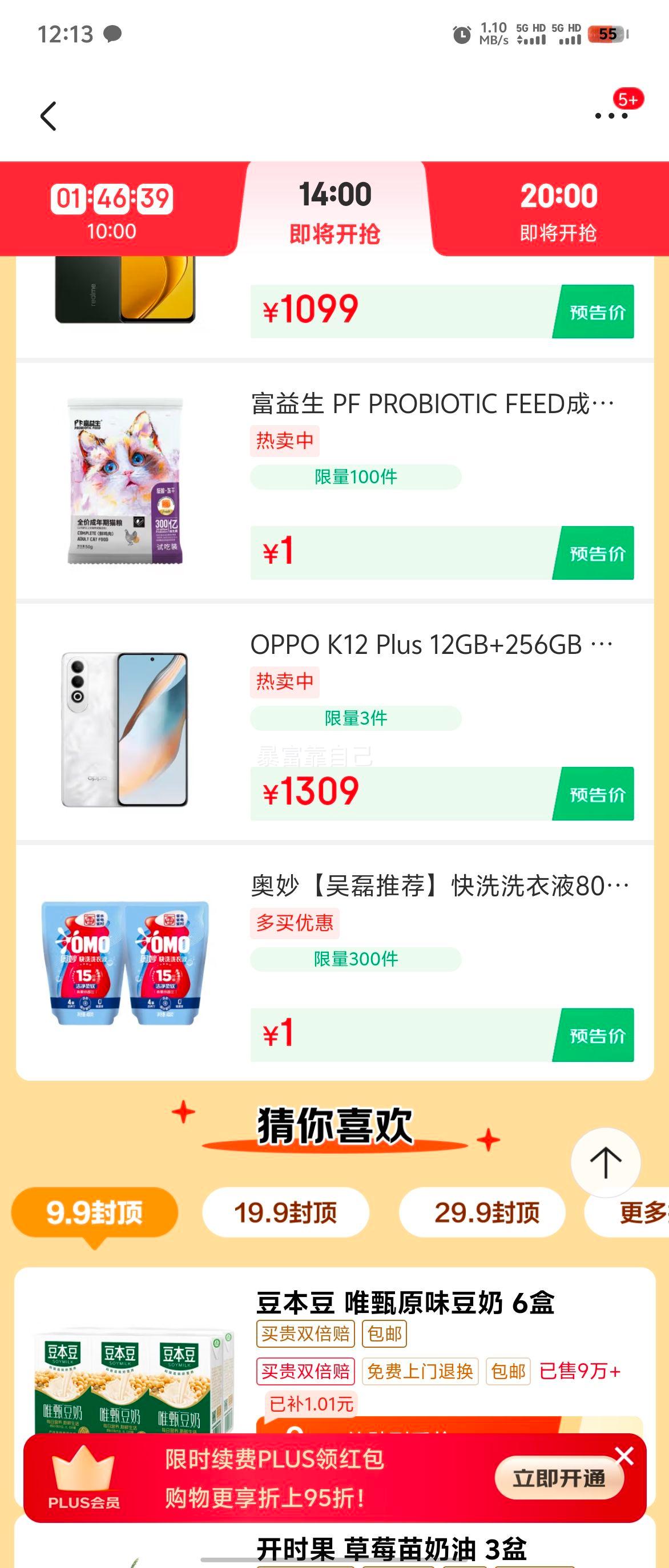Tap the back-to-top arrow button

tap(607, 1163)
